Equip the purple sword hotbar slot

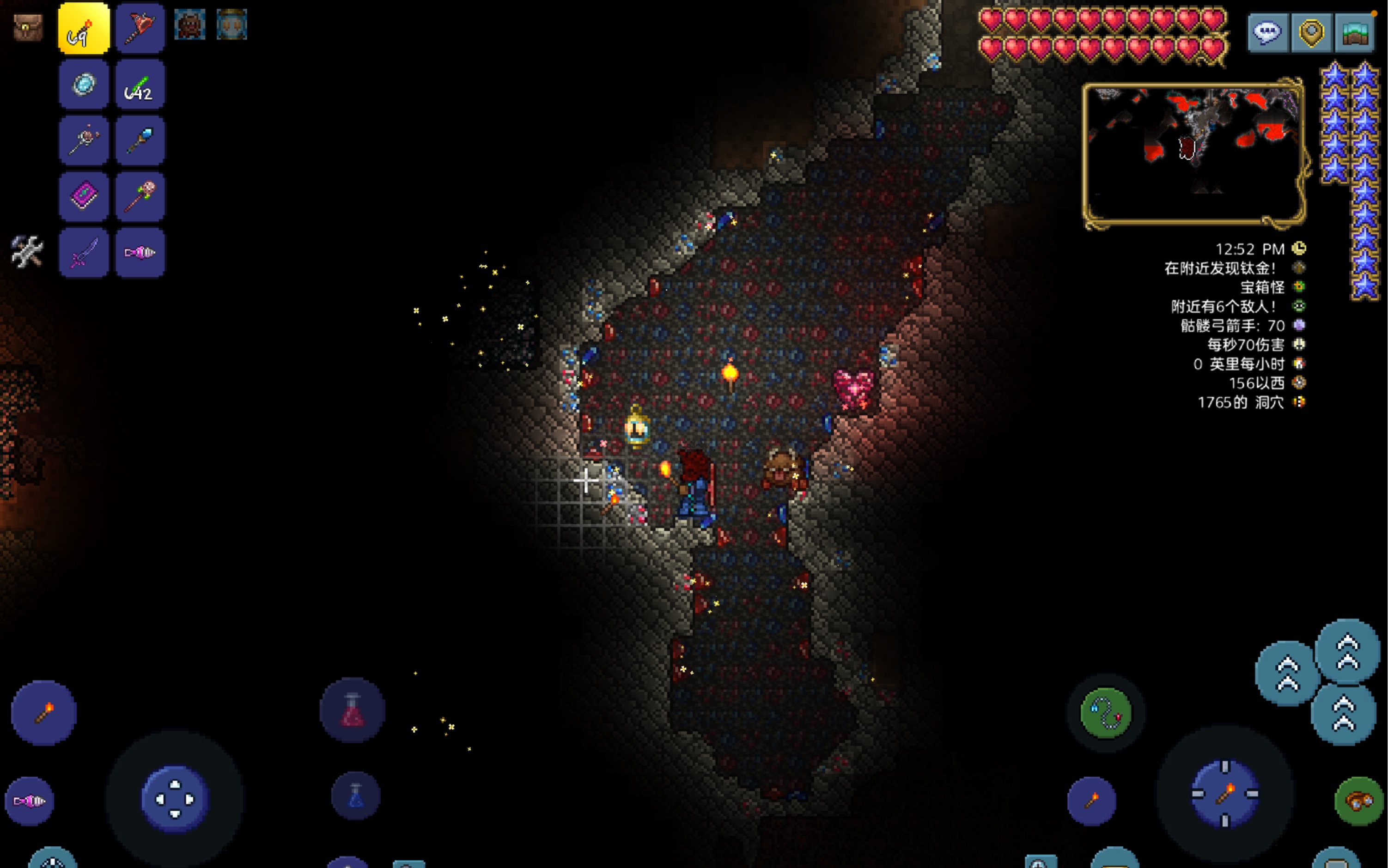click(x=84, y=253)
